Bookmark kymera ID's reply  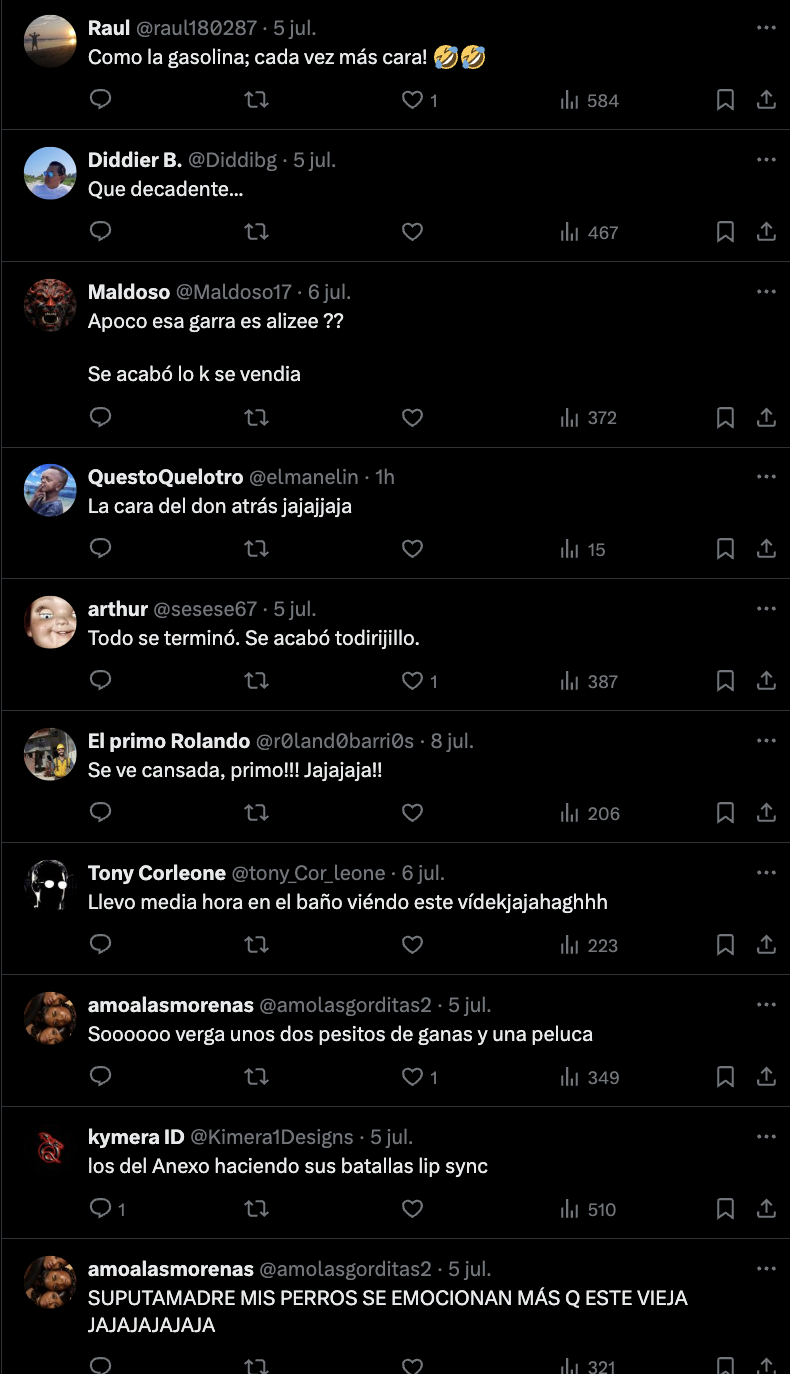click(x=726, y=1209)
